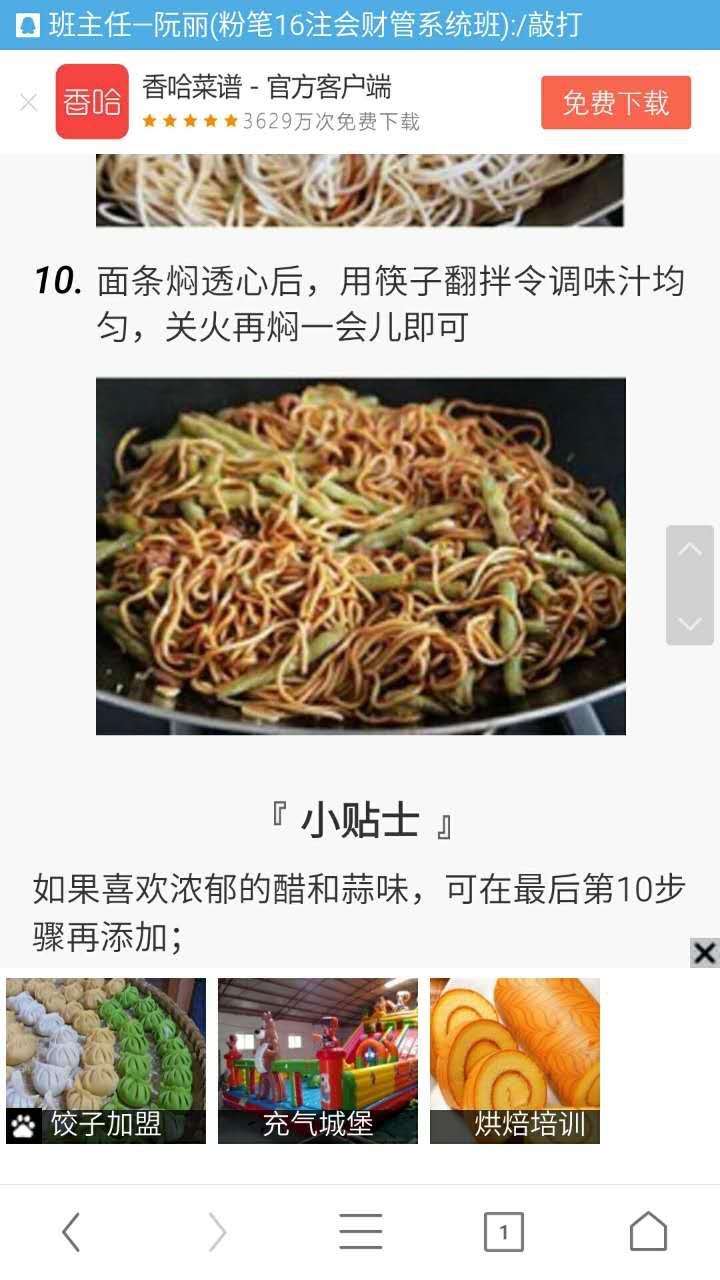Open the 饺子加盟 ad tile
The height and width of the screenshot is (1280, 720).
106,1060
